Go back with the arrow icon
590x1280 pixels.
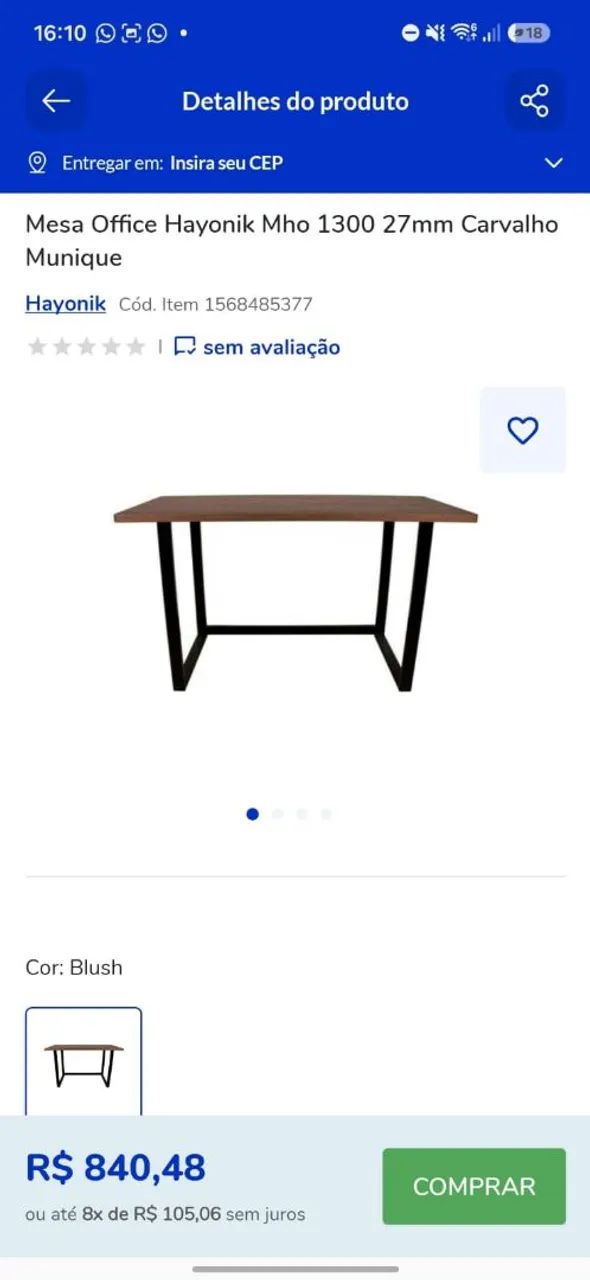pos(56,101)
